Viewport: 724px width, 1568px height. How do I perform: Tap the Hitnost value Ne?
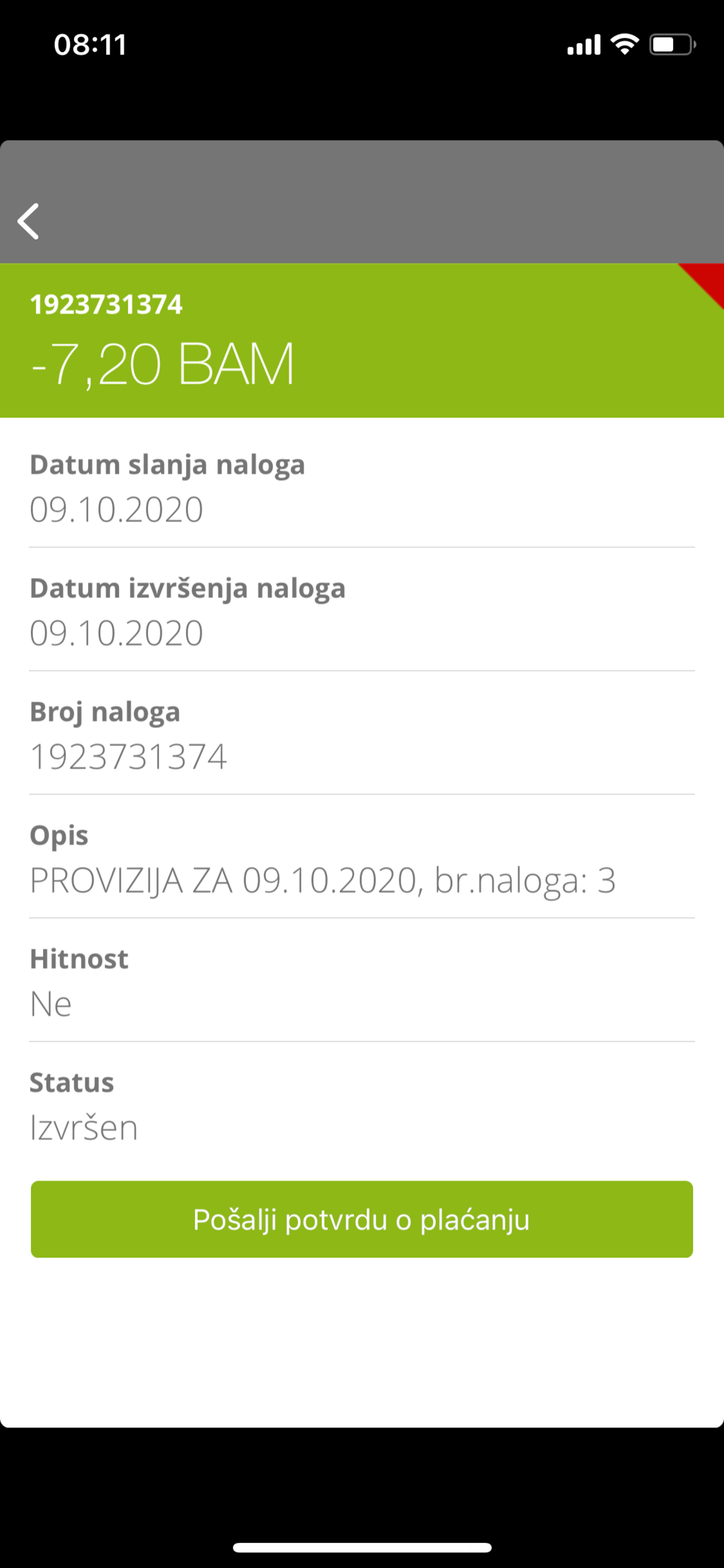(x=51, y=1004)
